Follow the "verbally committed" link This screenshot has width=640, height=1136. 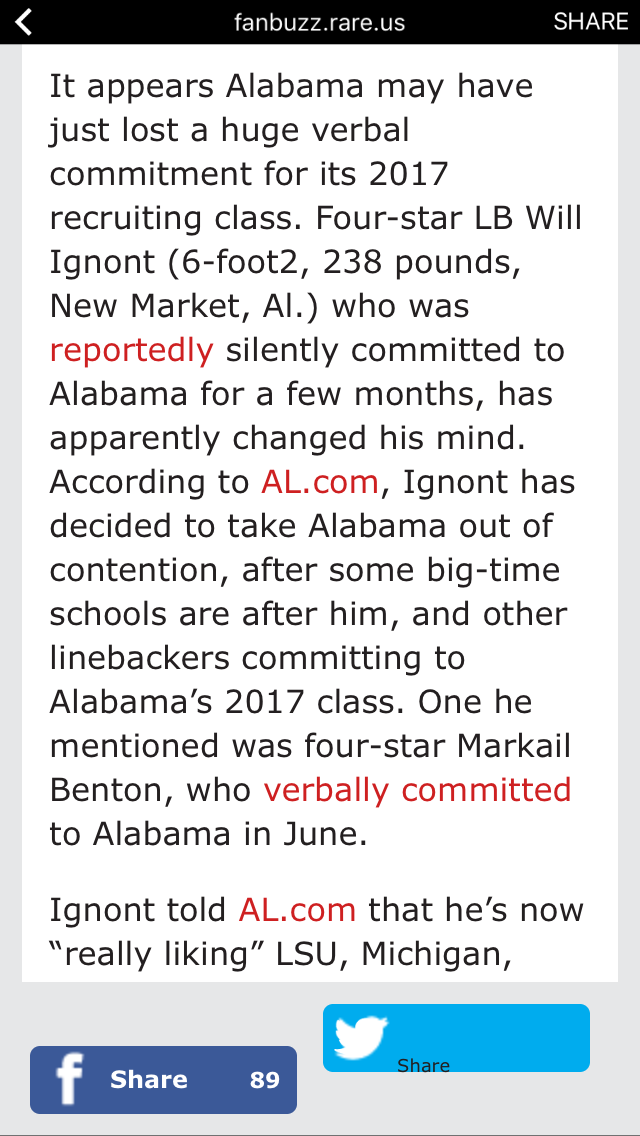tap(417, 790)
